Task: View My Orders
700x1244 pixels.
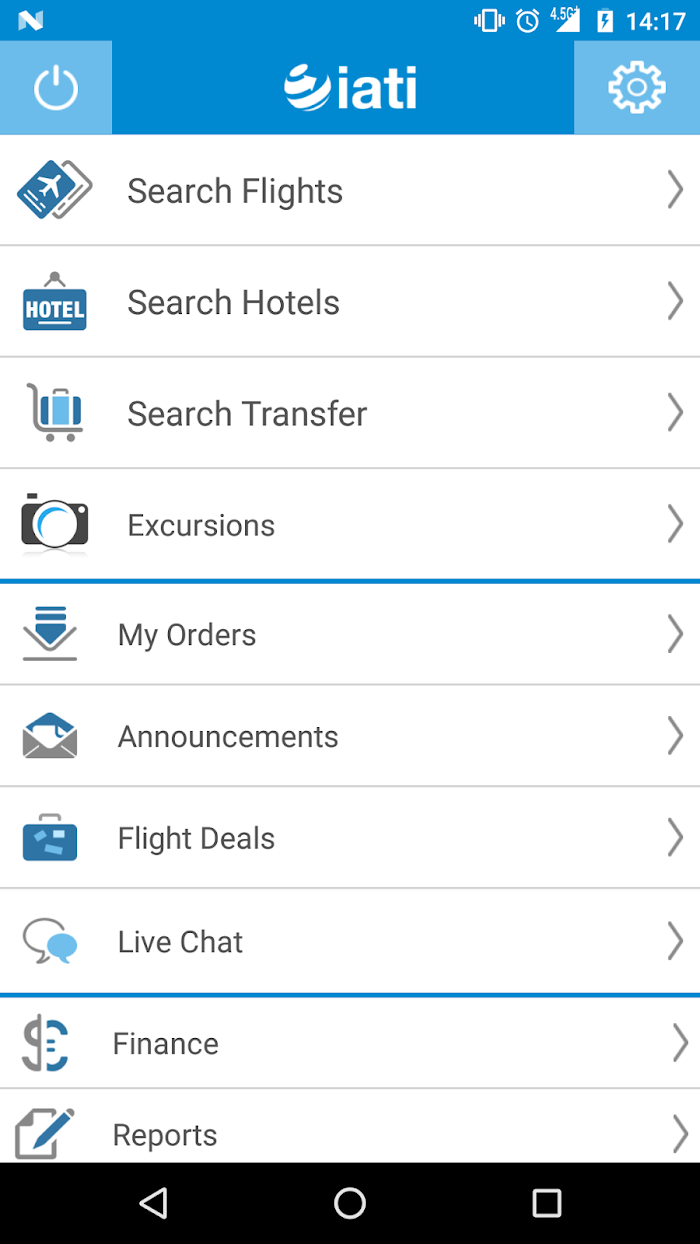Action: pyautogui.click(x=350, y=634)
